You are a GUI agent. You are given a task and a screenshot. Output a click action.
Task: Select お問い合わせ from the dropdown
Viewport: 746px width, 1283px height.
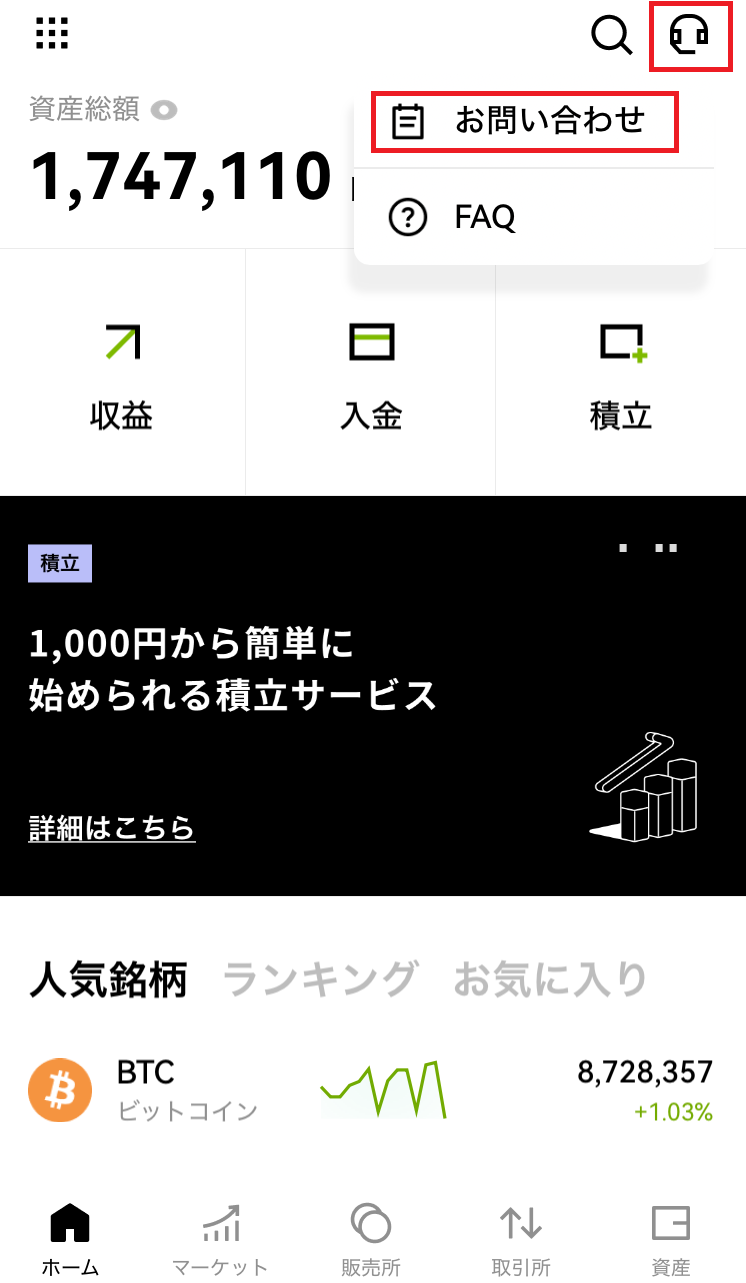pos(525,122)
